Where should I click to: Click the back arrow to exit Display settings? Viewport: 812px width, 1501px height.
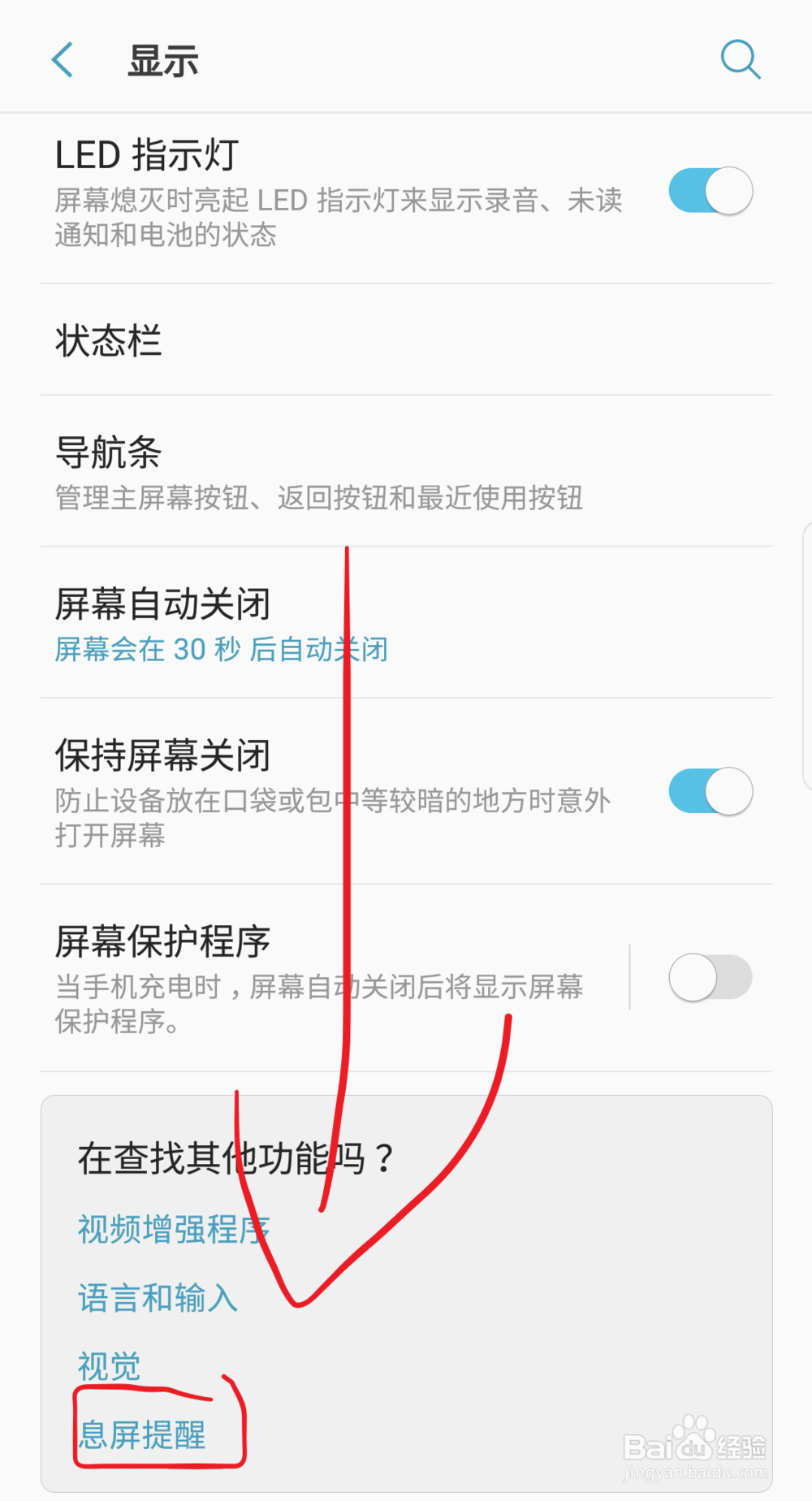(x=63, y=59)
